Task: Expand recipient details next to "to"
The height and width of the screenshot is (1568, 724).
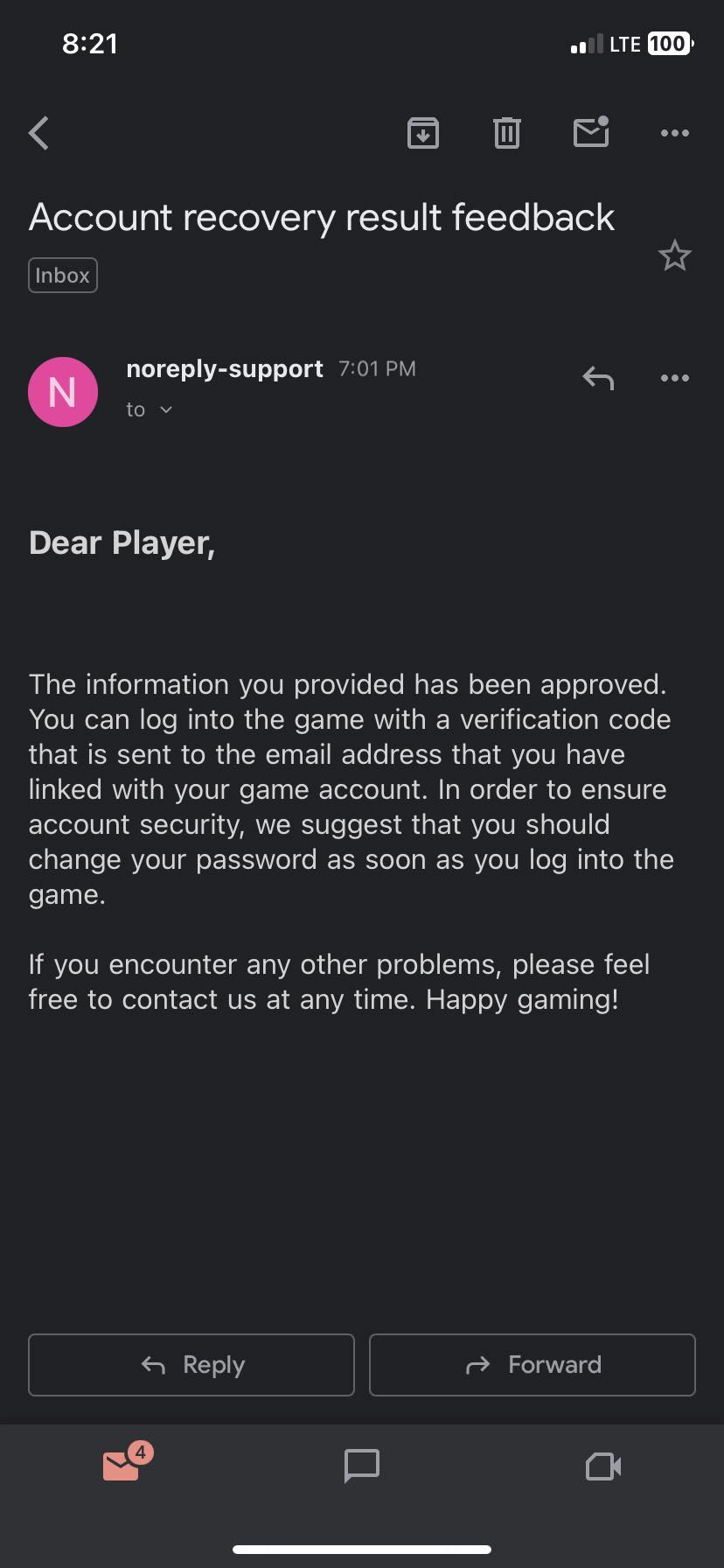Action: (166, 409)
